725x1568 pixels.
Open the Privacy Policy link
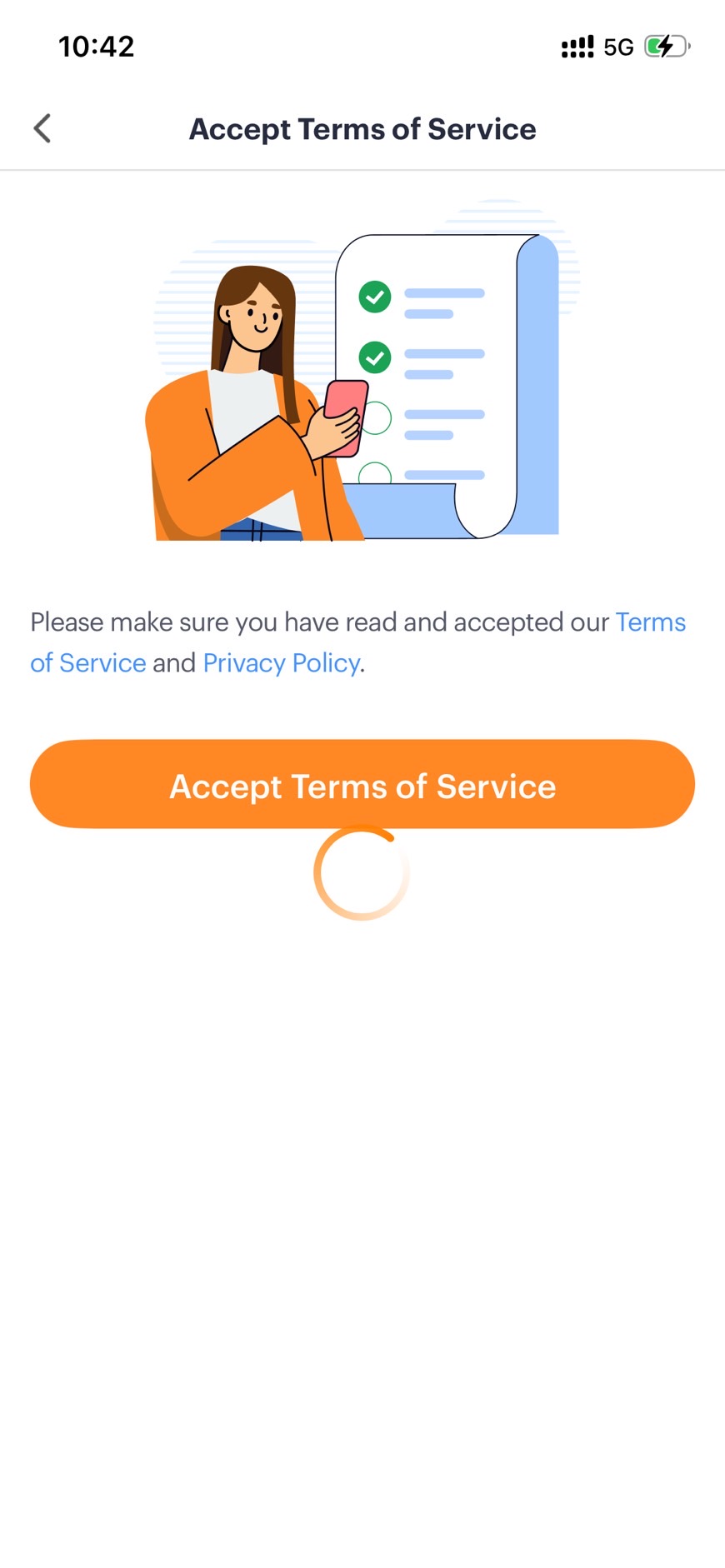tap(282, 663)
